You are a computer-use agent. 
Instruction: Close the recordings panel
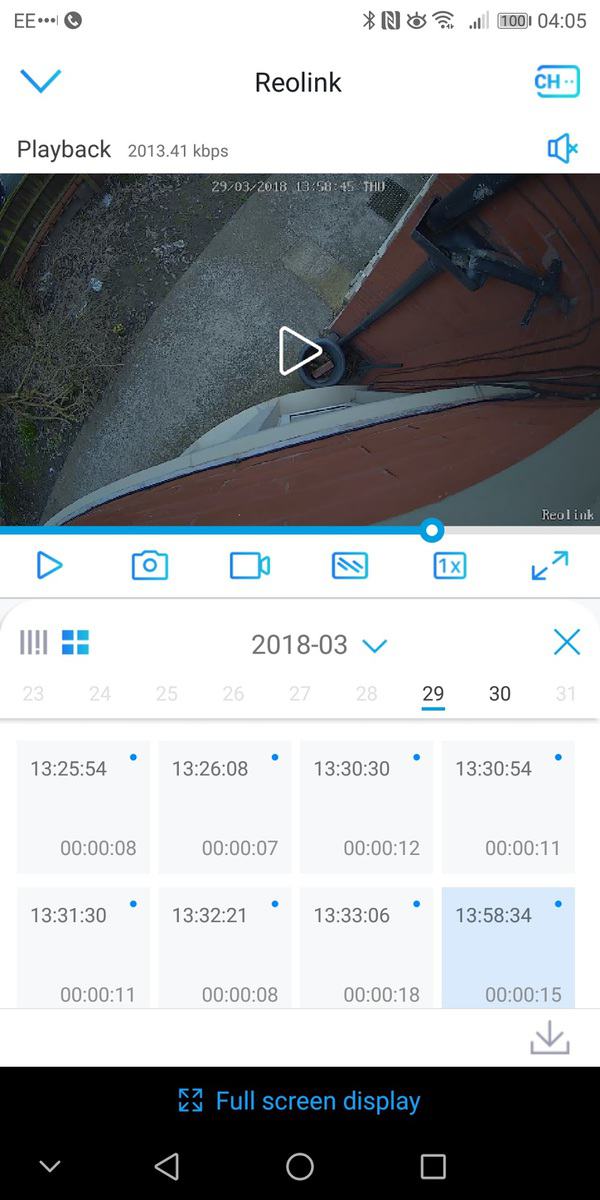point(566,642)
